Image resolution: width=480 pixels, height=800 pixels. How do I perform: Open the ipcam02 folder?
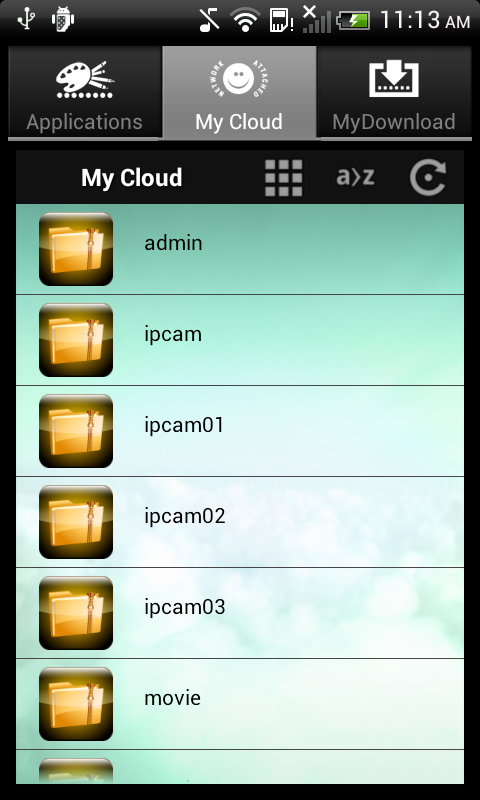(240, 522)
